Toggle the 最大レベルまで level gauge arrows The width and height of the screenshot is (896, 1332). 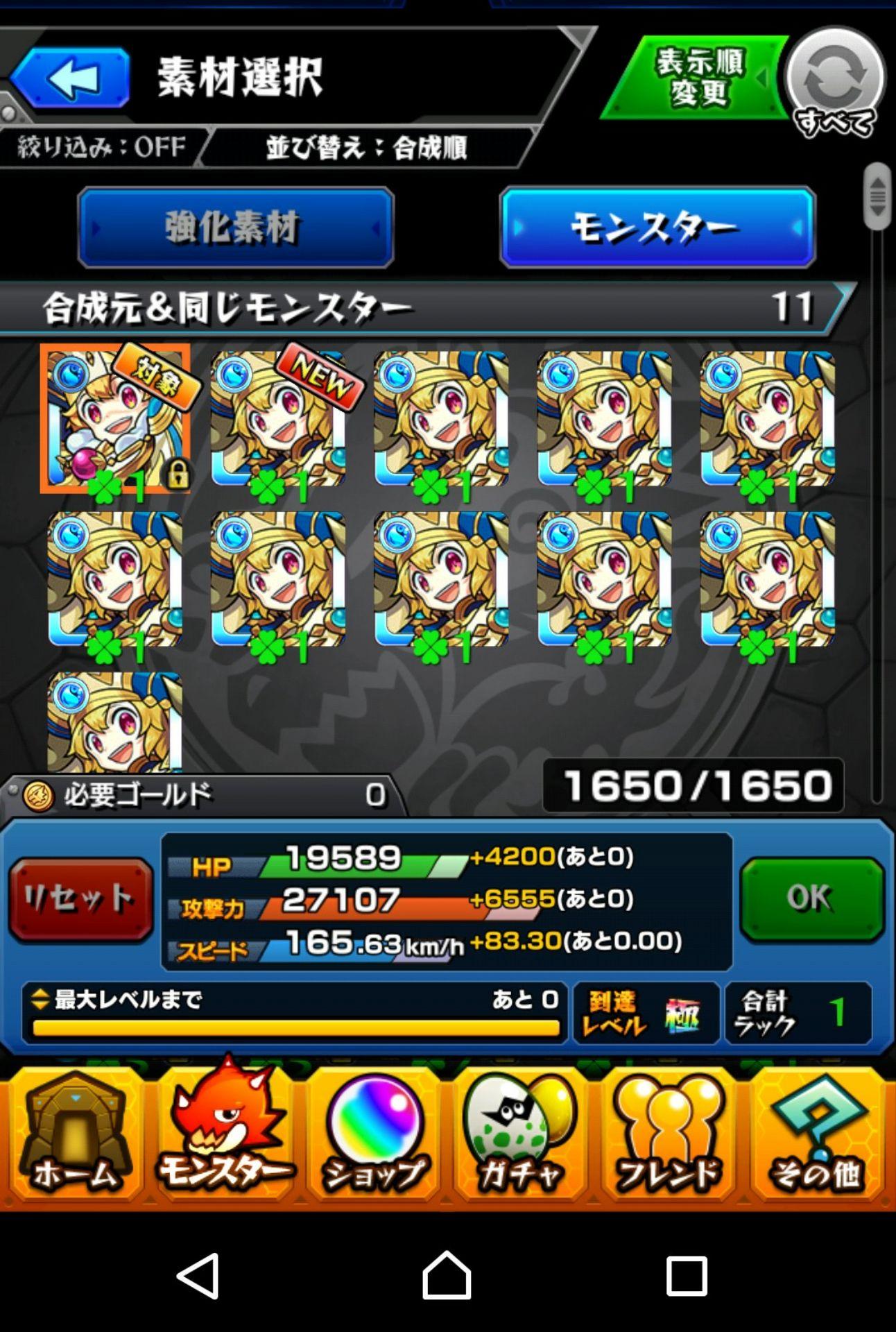pos(40,999)
